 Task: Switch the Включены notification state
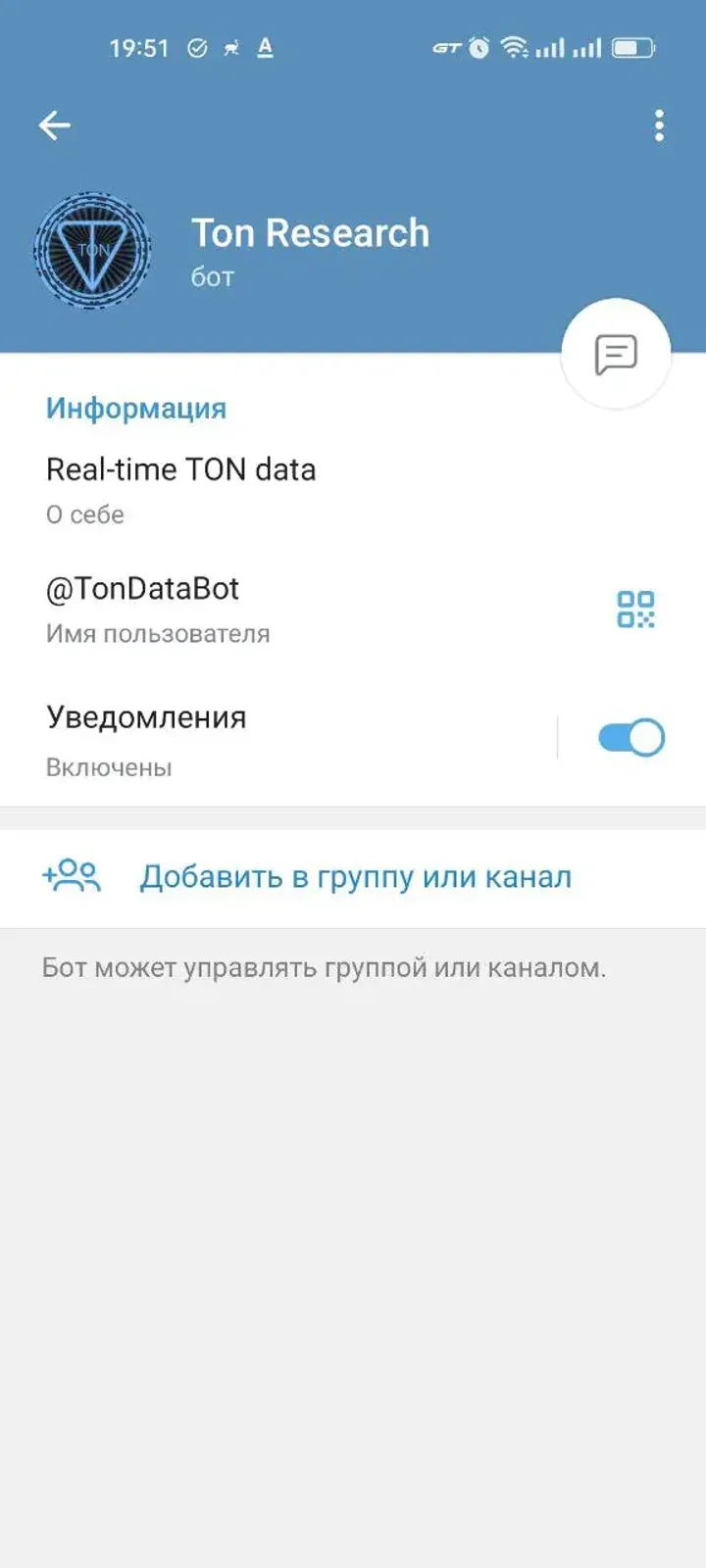pyautogui.click(x=630, y=737)
